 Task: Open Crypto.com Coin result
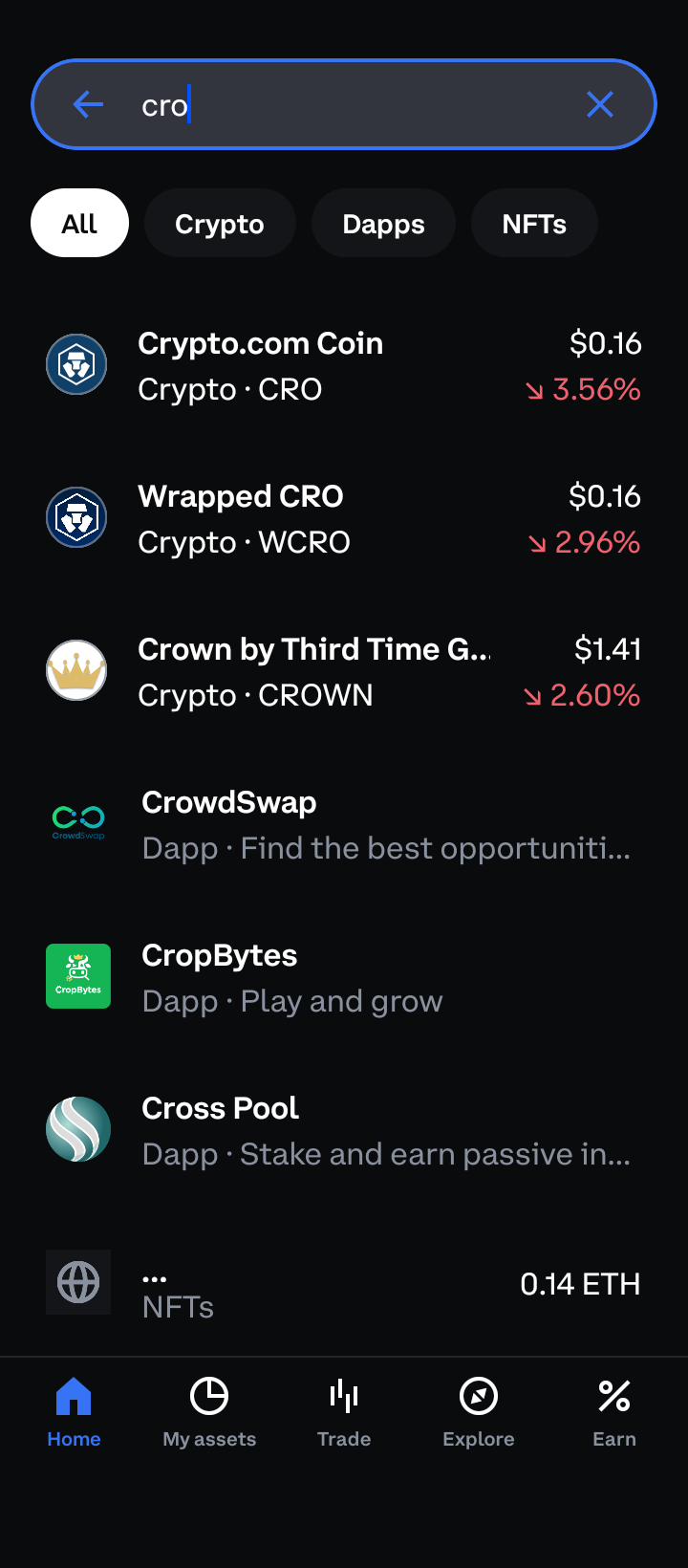pos(343,365)
